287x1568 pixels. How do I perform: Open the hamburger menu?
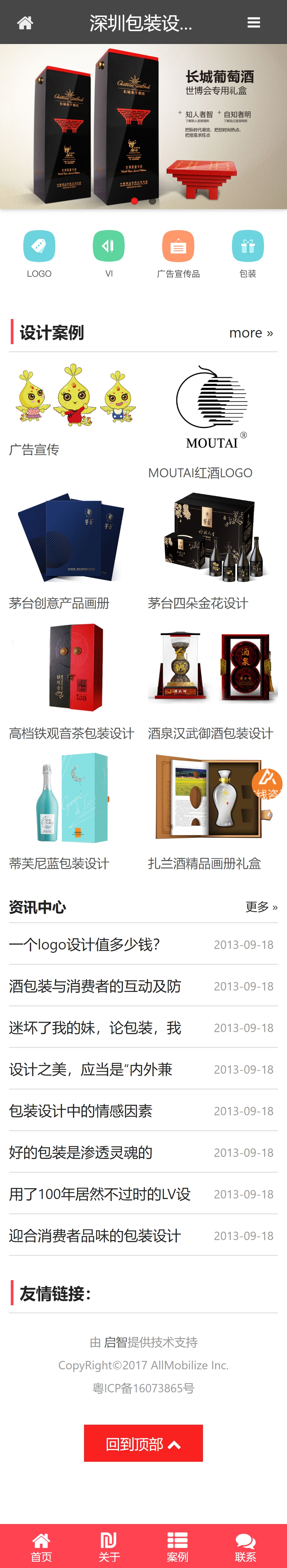click(x=254, y=22)
